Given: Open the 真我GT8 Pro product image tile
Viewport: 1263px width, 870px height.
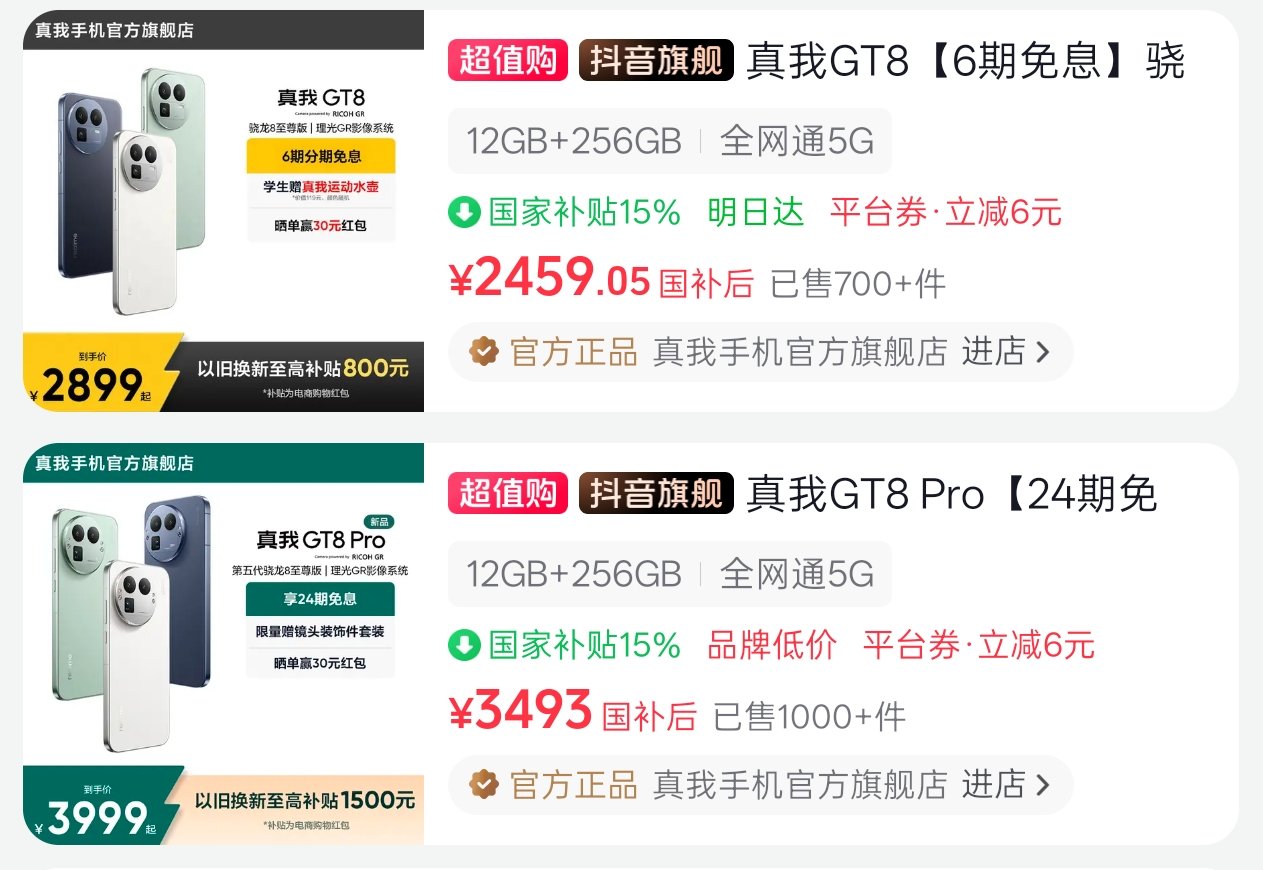Looking at the screenshot, I should click(223, 643).
